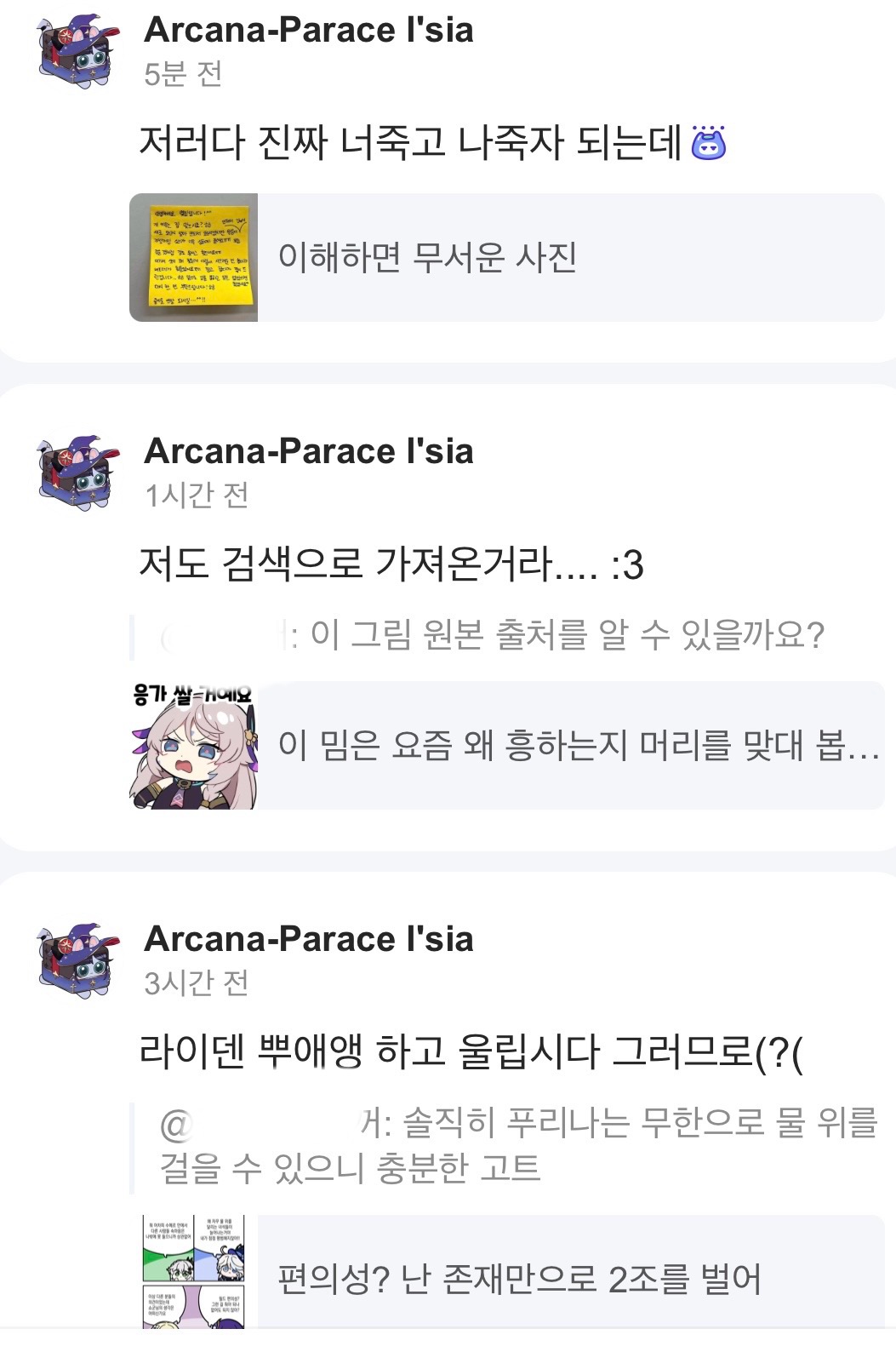Open the linked post "이해하면 무서운 사진"
This screenshot has height=1346, width=896.
(x=506, y=258)
